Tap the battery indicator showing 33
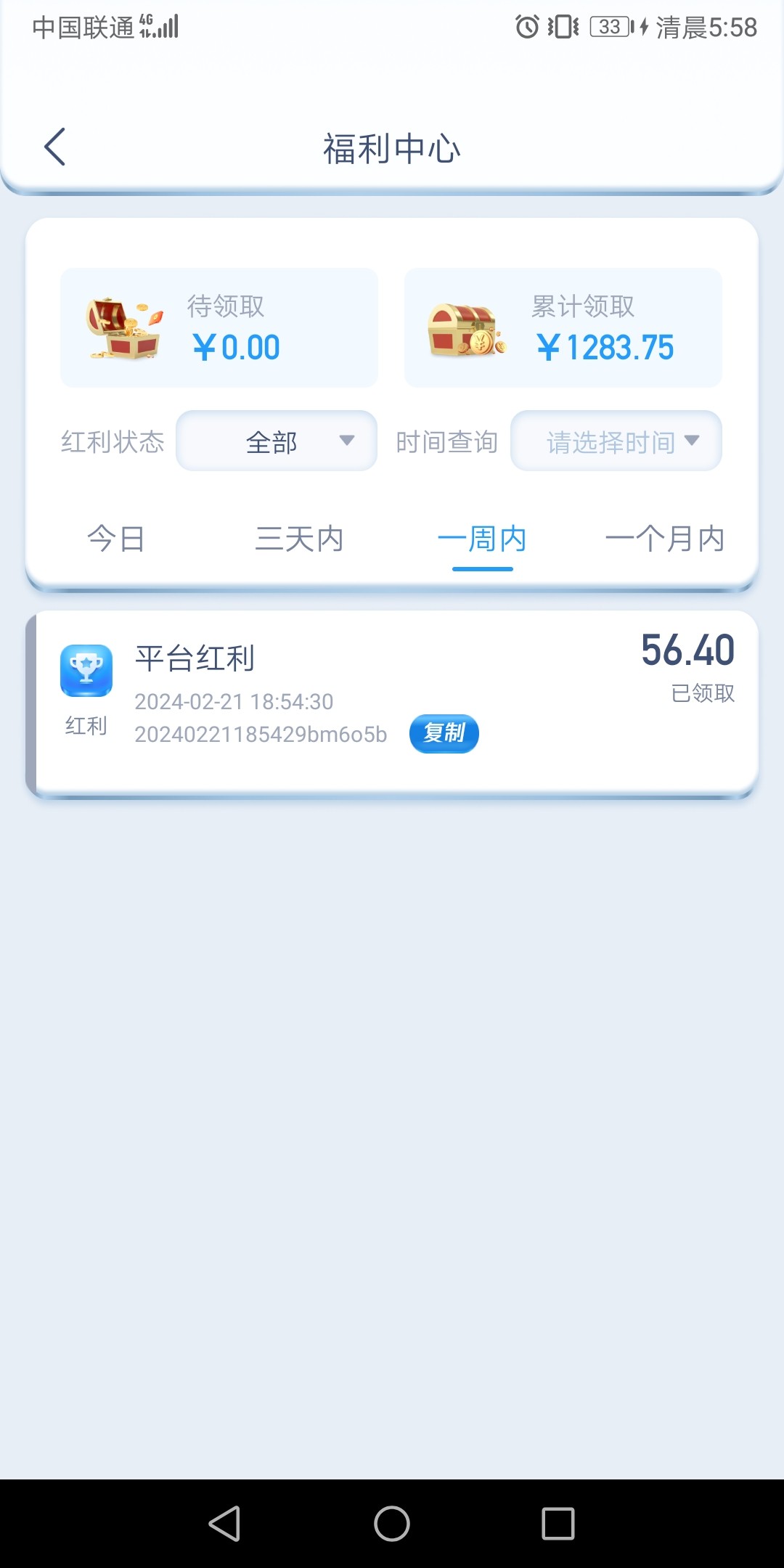784x1568 pixels. coord(608,26)
